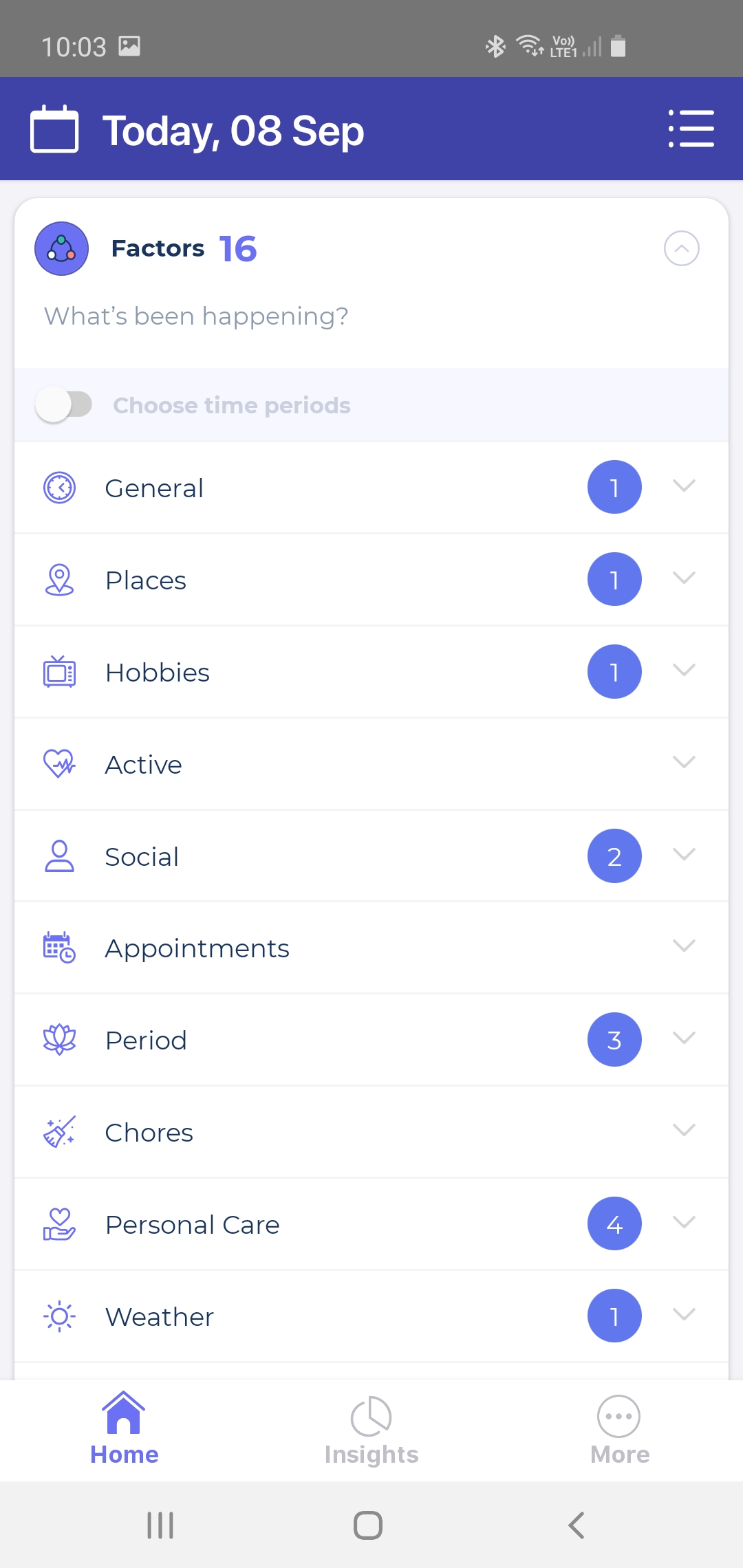Expand the Period section
This screenshot has width=743, height=1568.
pyautogui.click(x=371, y=1040)
